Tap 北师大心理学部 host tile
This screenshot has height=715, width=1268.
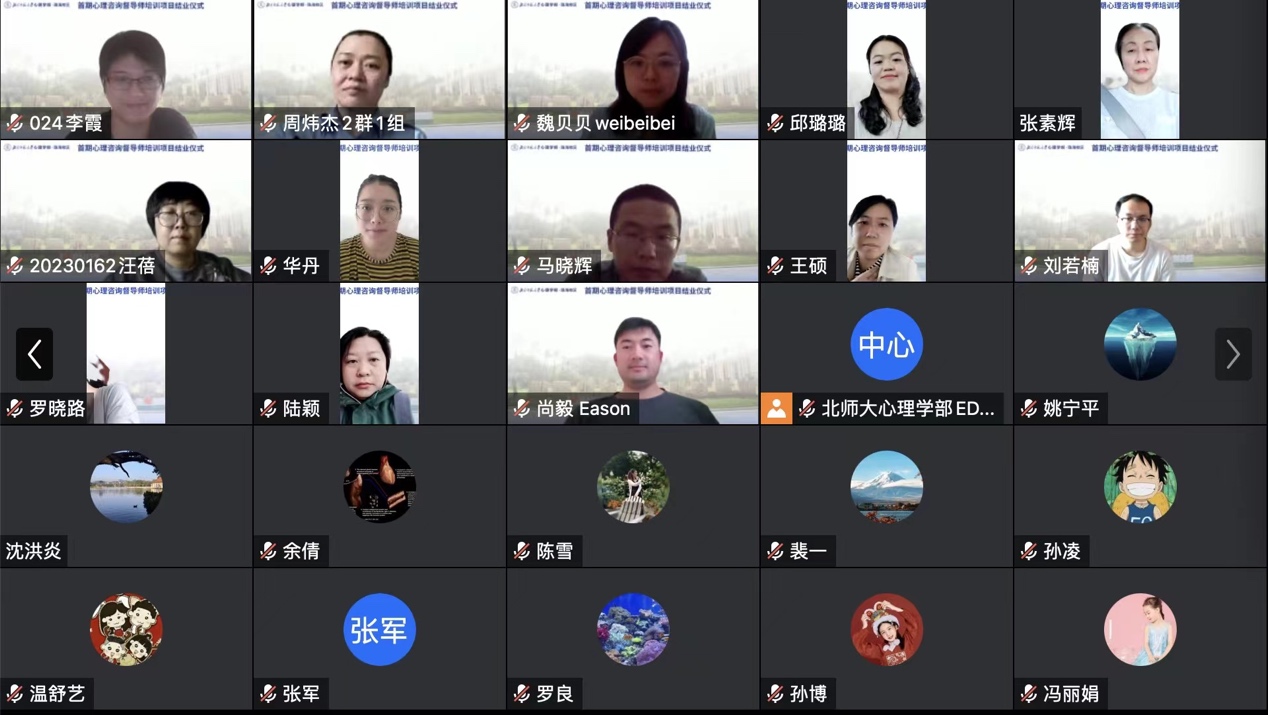pos(886,355)
